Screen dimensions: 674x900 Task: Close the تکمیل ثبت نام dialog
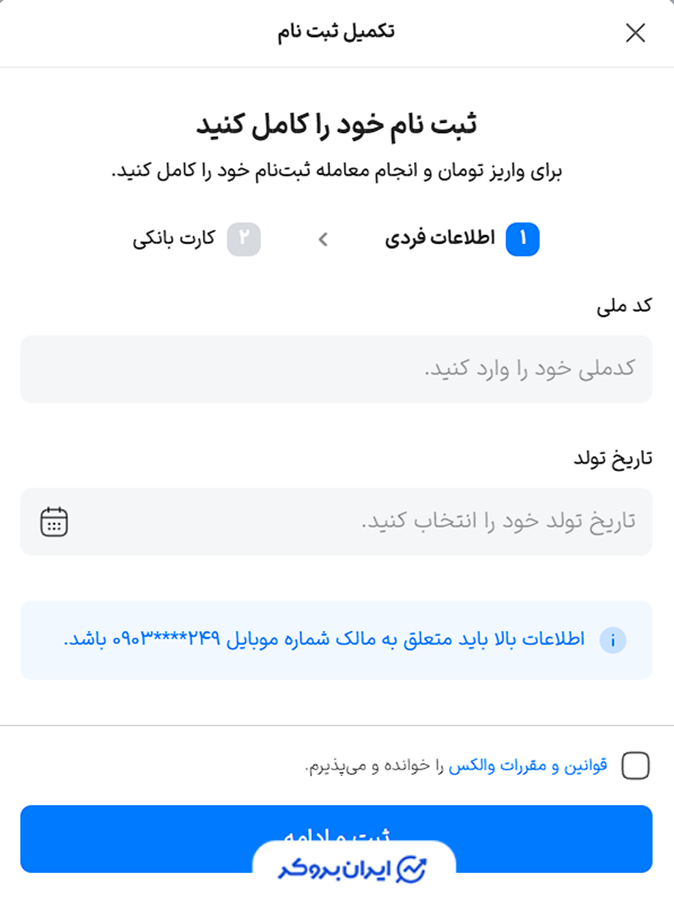(635, 33)
